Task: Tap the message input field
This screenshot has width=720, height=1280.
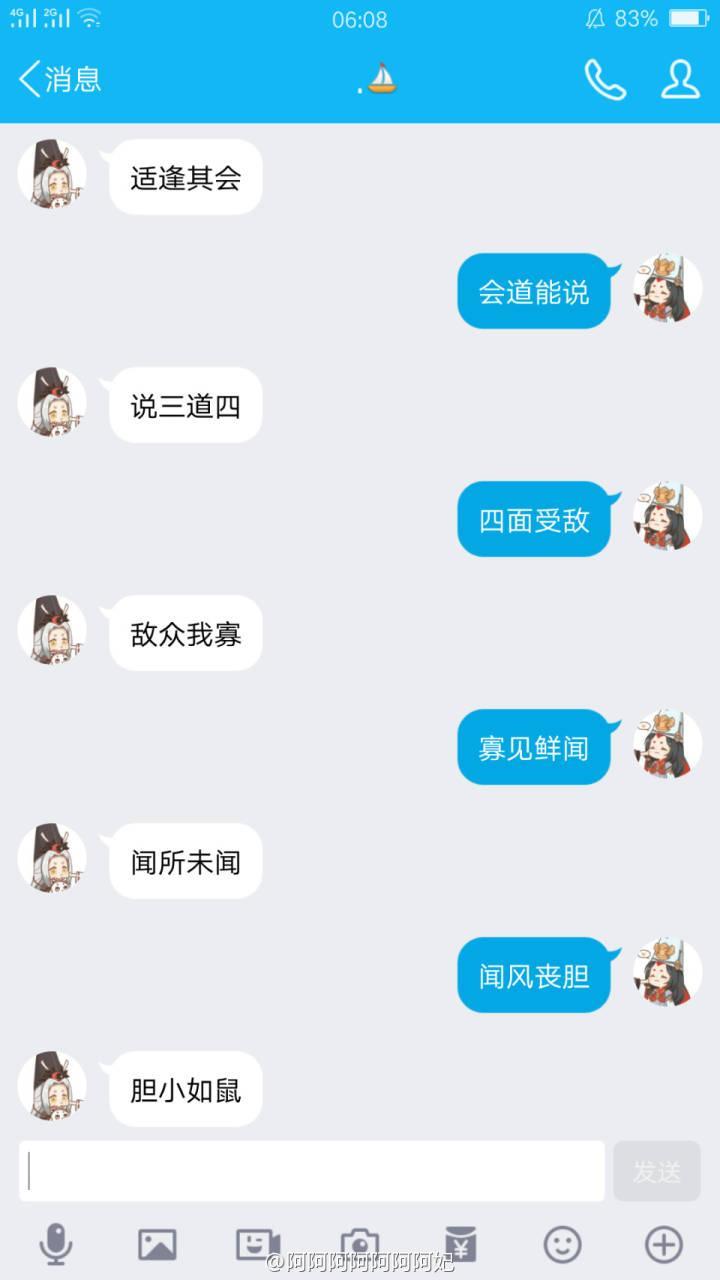Action: [312, 1171]
